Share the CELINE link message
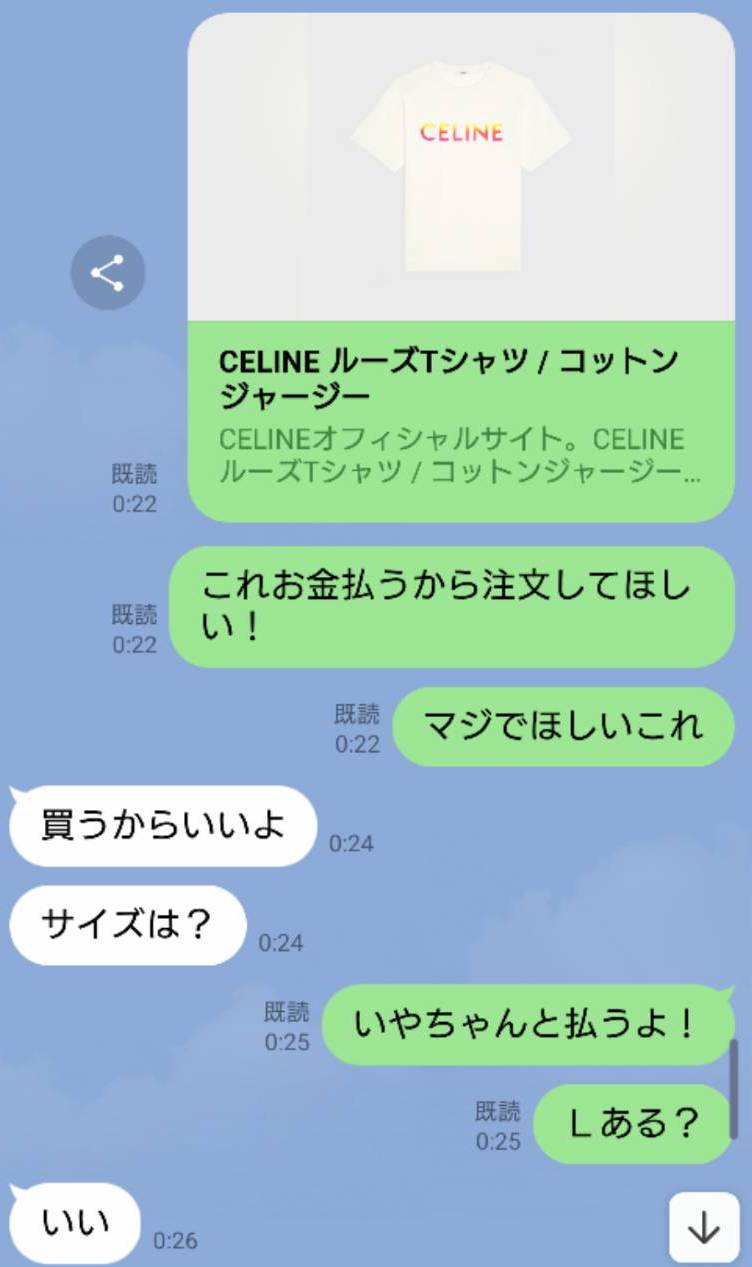 (107, 272)
